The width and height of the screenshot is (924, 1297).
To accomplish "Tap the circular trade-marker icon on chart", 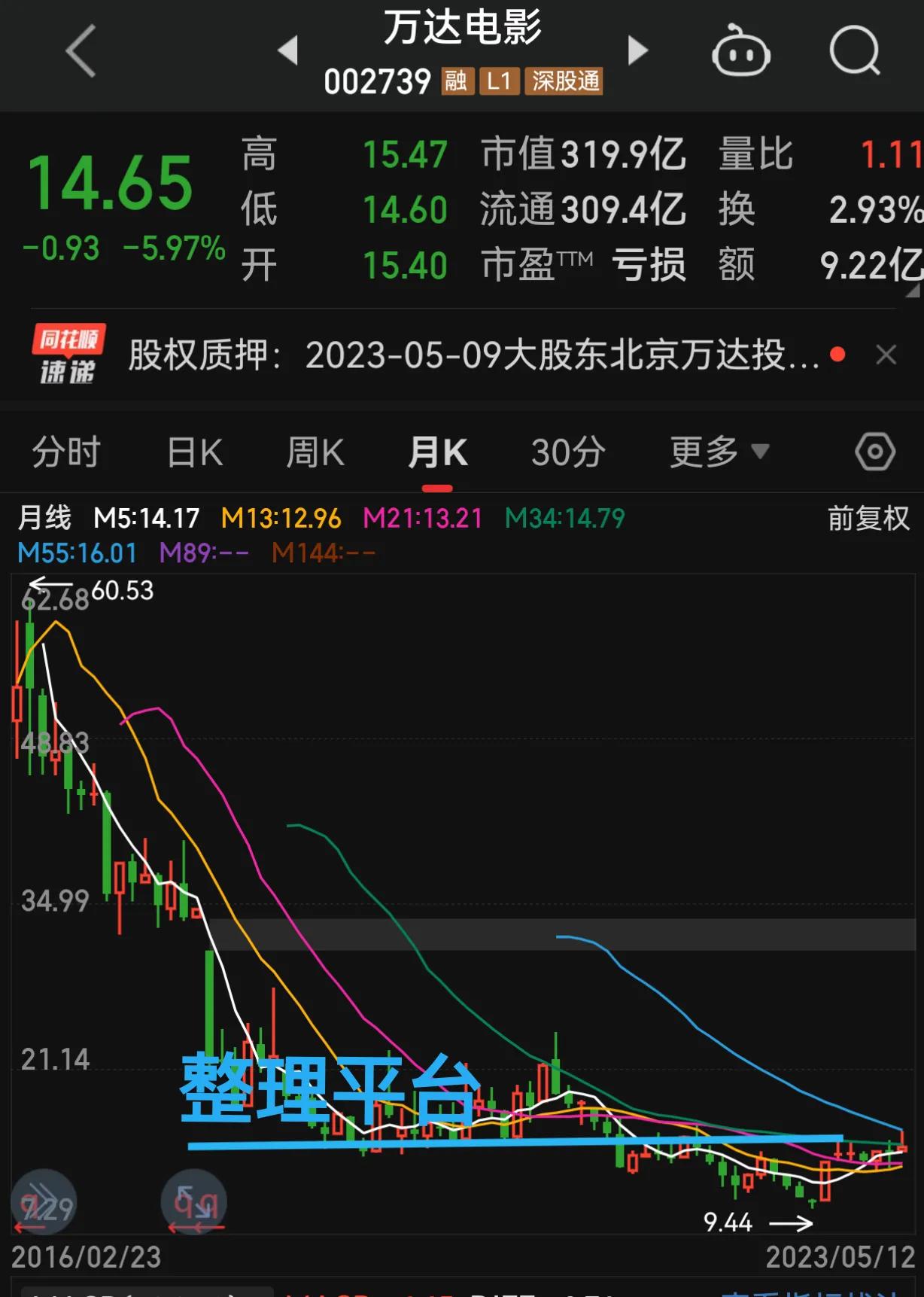I will pyautogui.click(x=192, y=1202).
